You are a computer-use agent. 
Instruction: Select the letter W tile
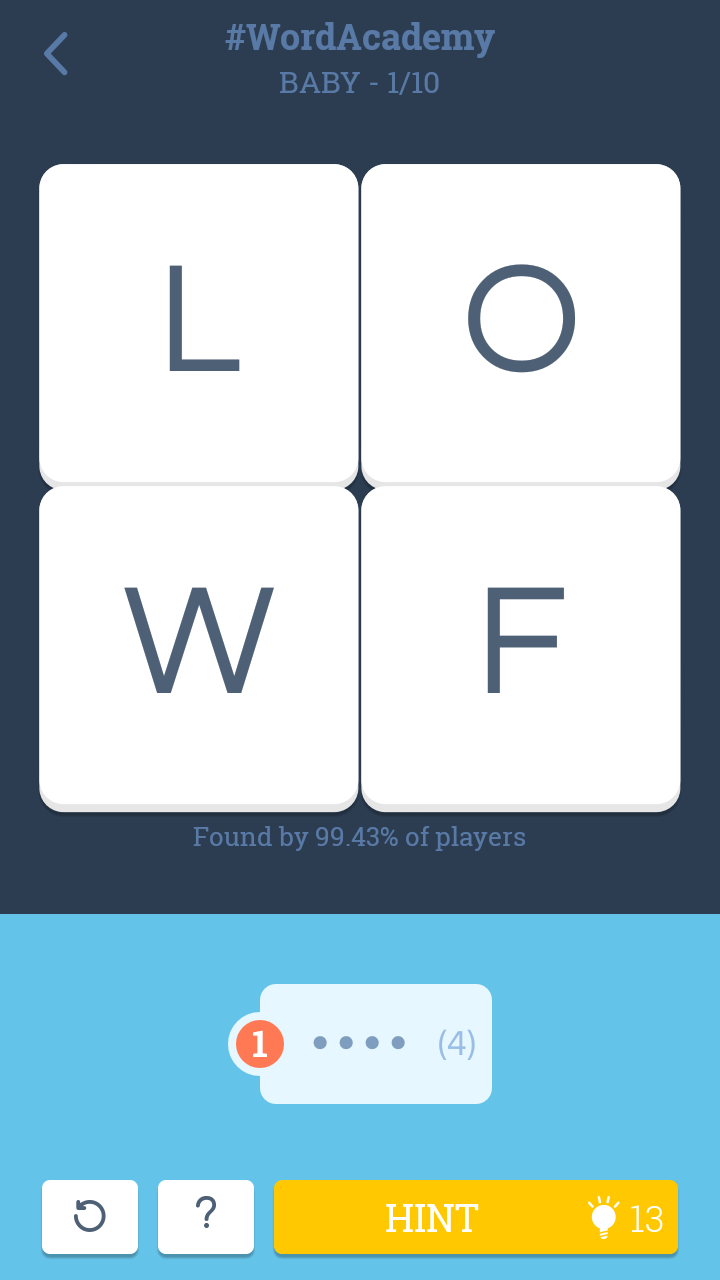click(199, 649)
